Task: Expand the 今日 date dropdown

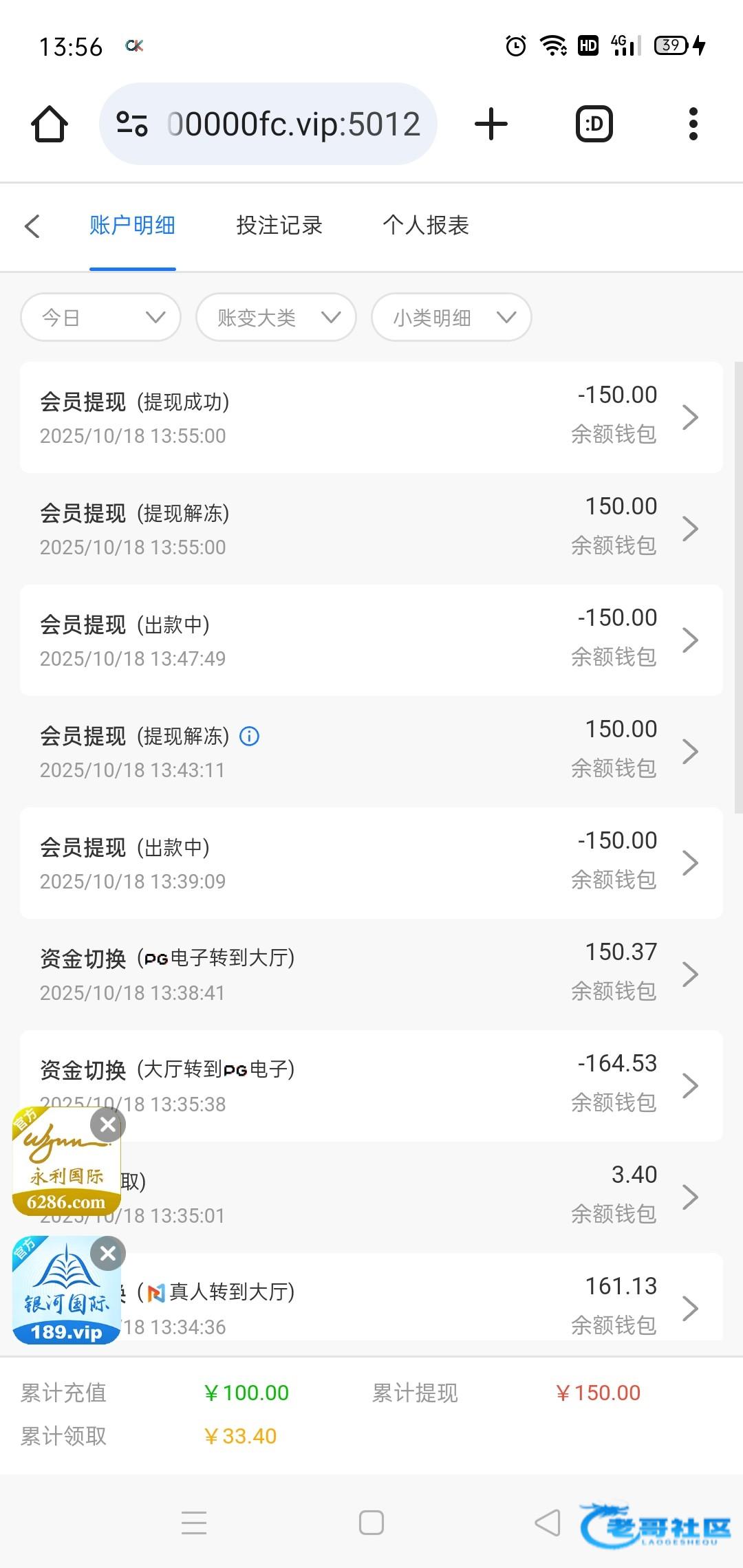Action: point(101,318)
